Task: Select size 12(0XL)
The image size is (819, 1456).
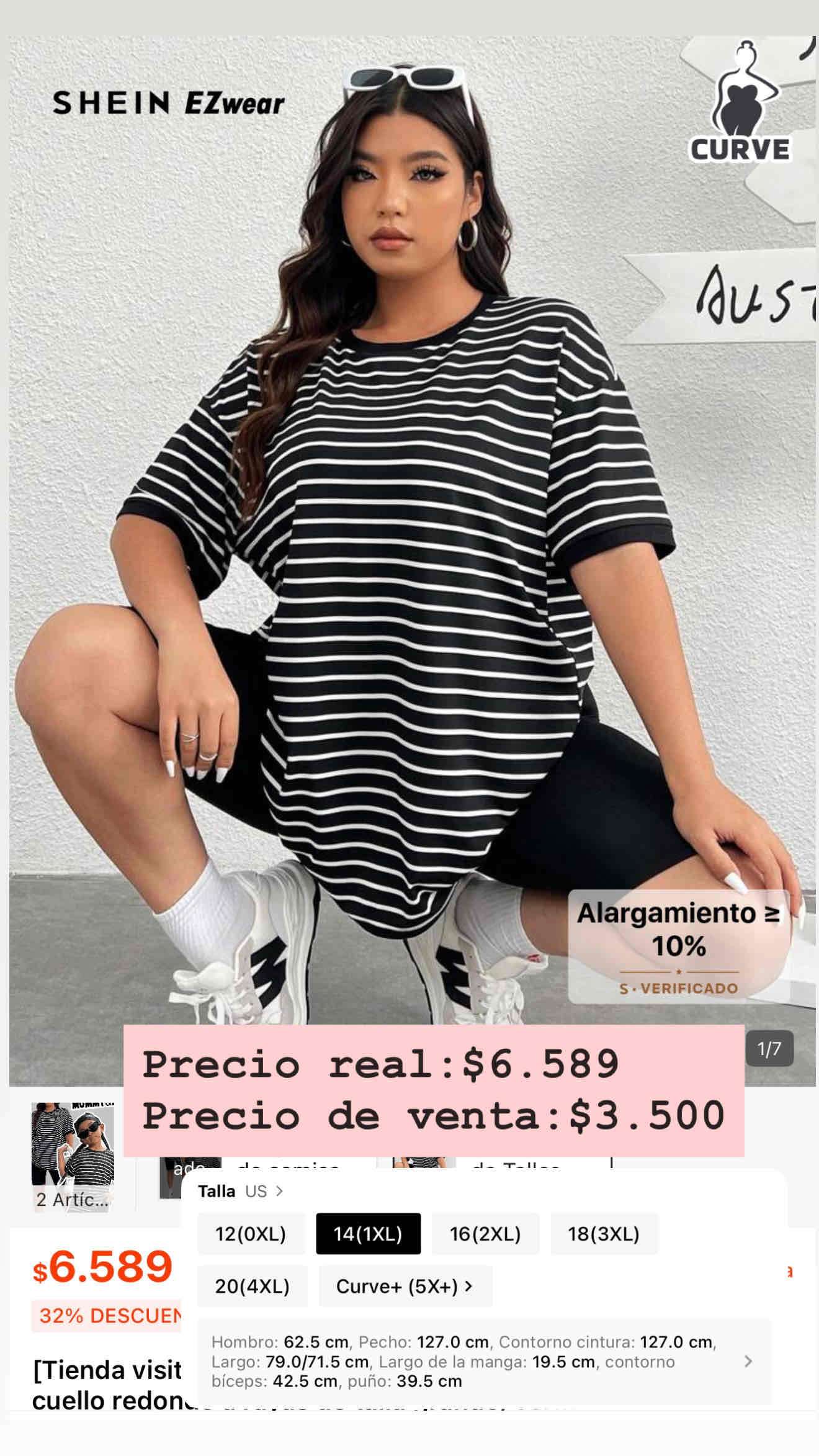Action: click(x=251, y=1234)
